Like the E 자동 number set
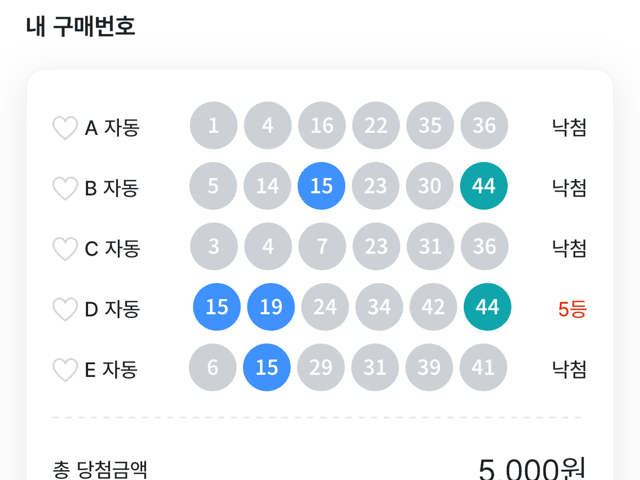This screenshot has width=640, height=480. (65, 370)
